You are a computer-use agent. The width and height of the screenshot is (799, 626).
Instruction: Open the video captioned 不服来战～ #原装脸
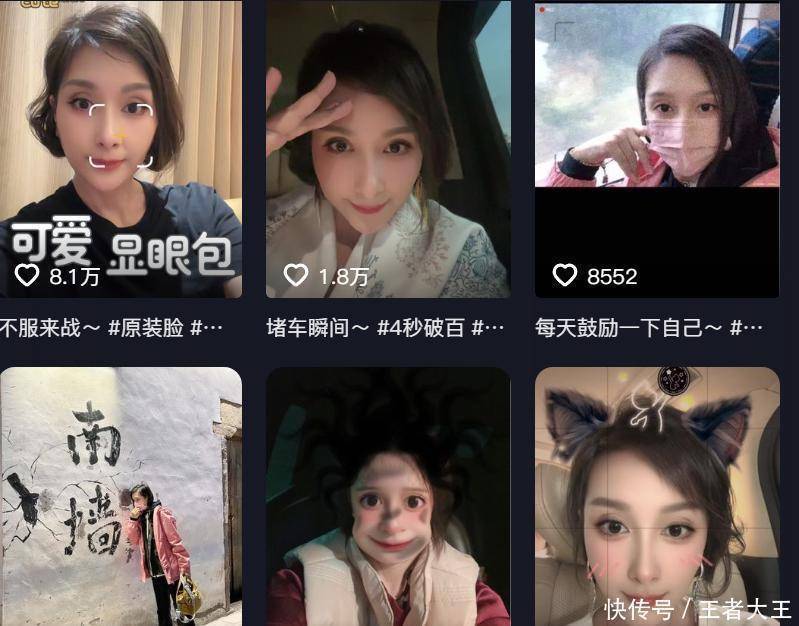coord(120,150)
